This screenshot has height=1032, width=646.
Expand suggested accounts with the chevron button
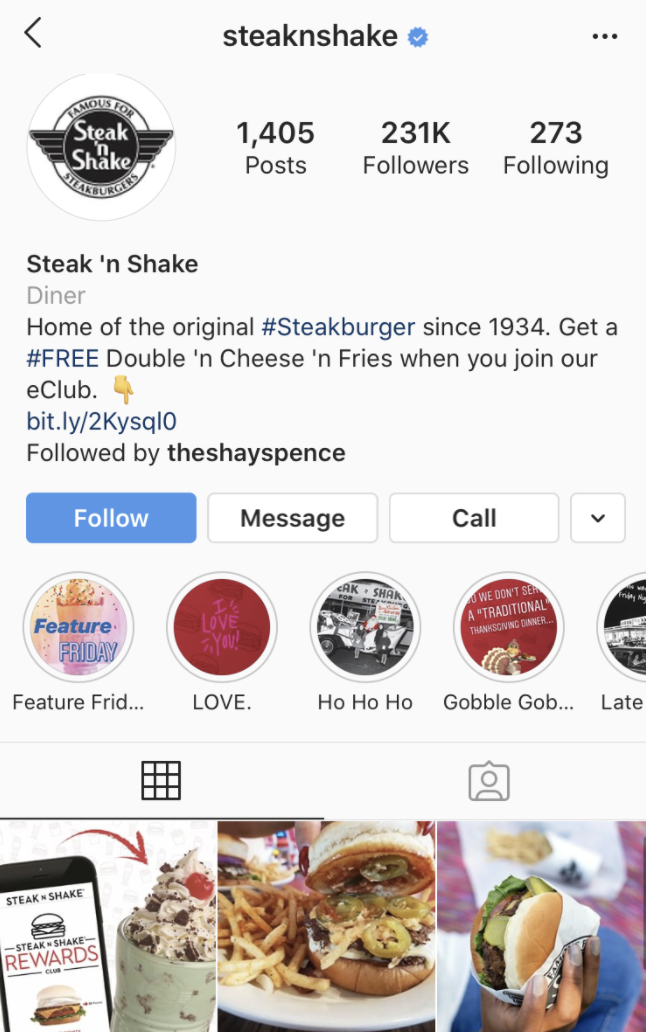597,518
